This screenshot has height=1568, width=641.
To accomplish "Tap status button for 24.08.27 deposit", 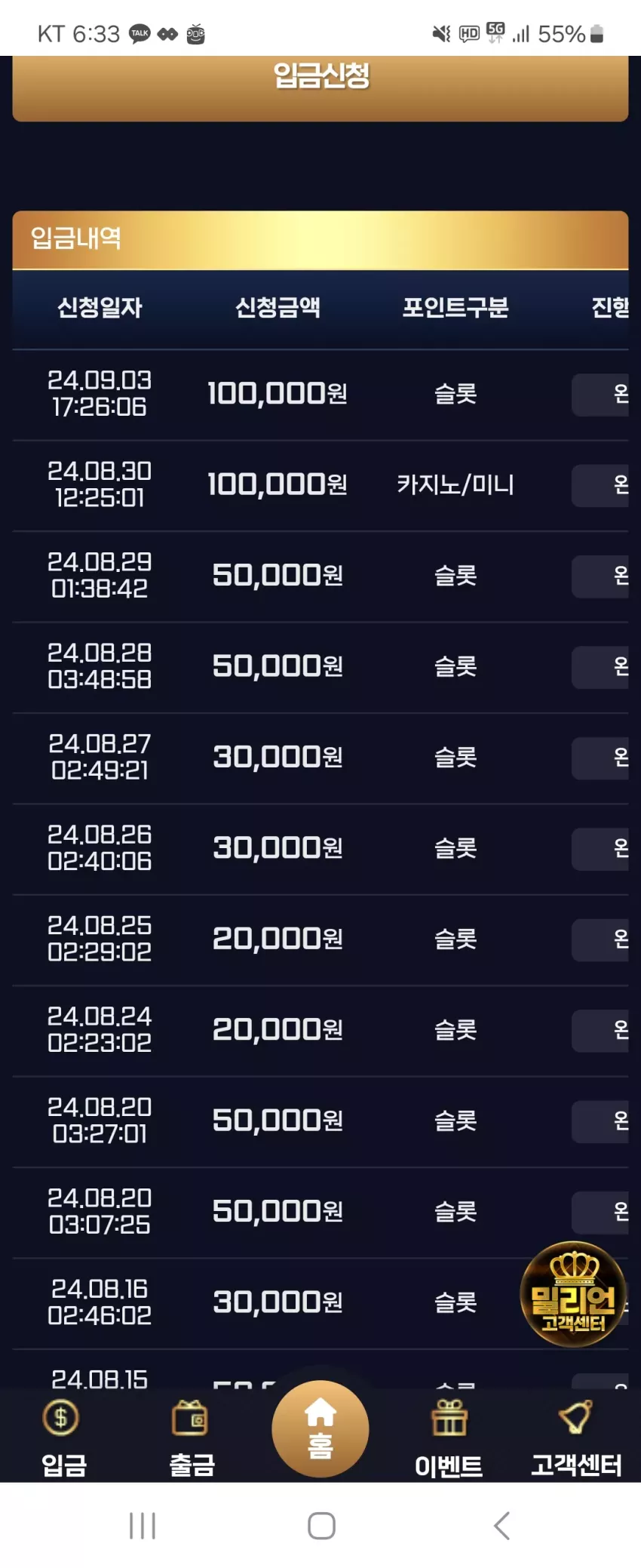I will pyautogui.click(x=600, y=758).
